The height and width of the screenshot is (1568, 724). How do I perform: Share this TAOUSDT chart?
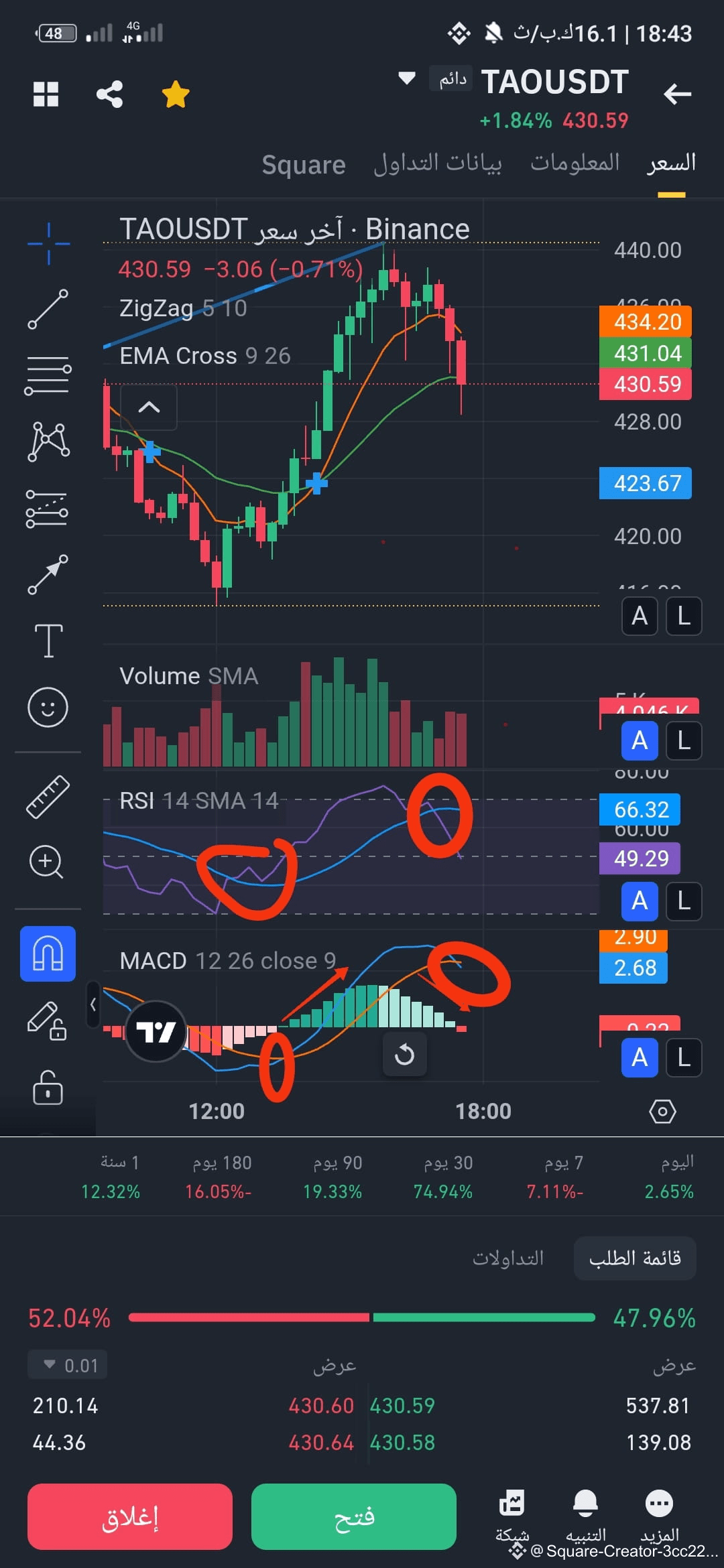pyautogui.click(x=110, y=94)
